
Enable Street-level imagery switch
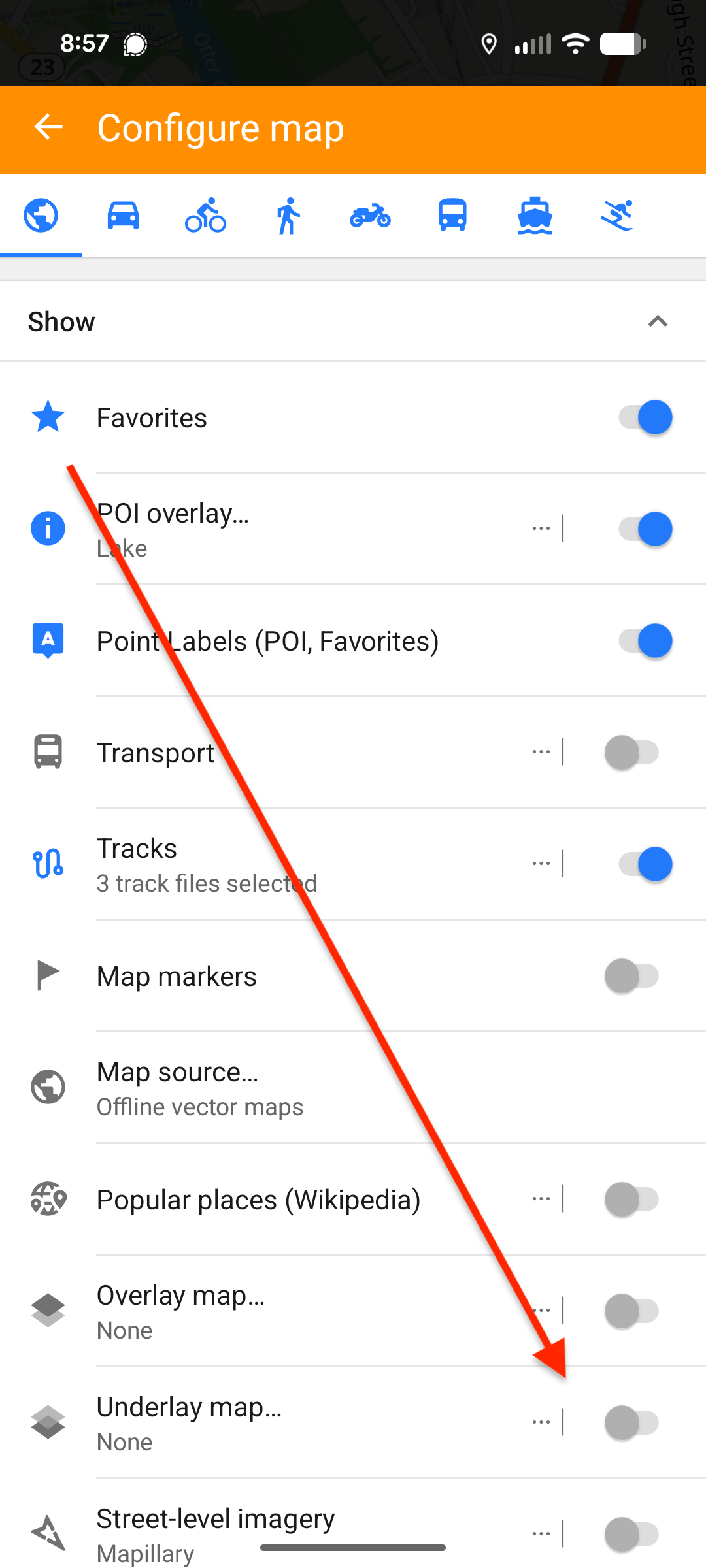point(631,1534)
